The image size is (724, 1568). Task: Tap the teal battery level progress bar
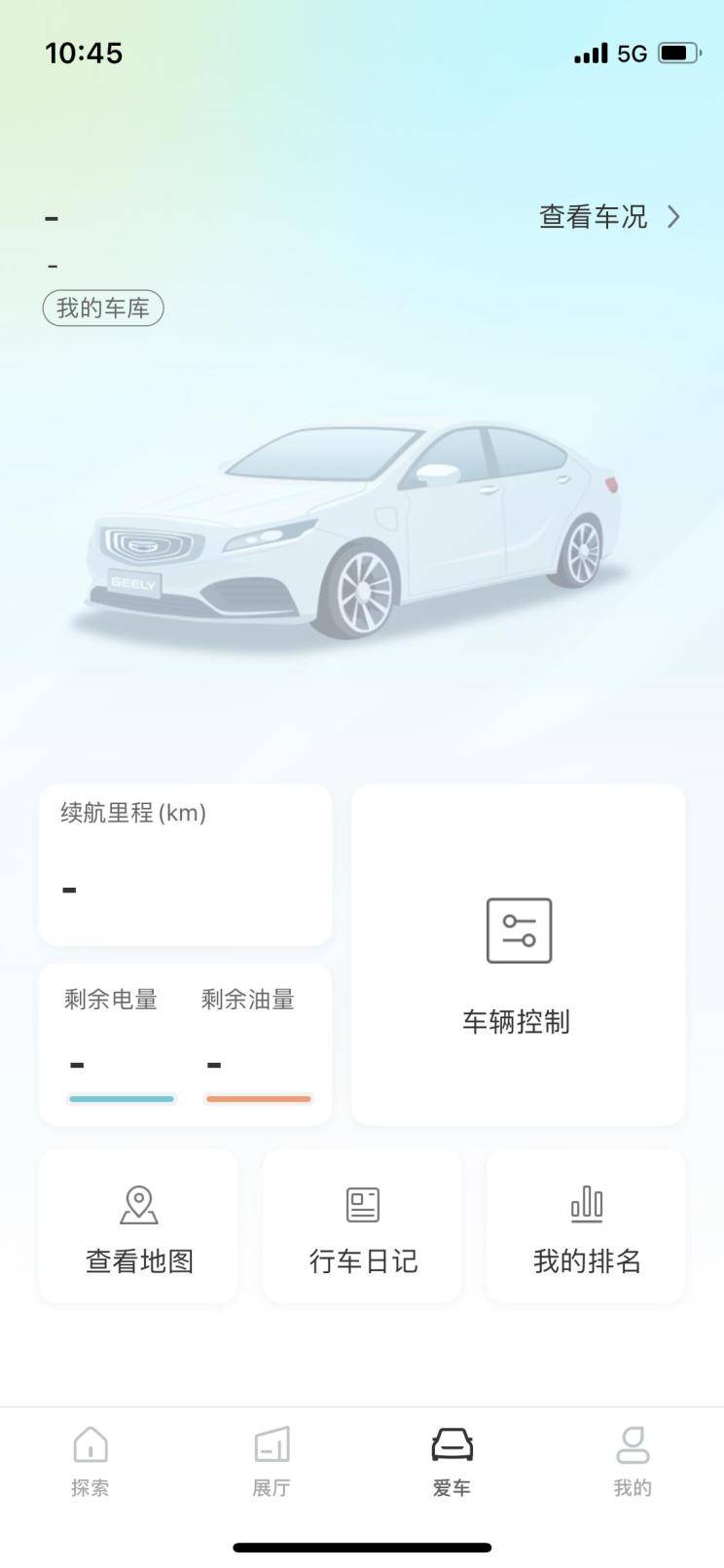[120, 1098]
